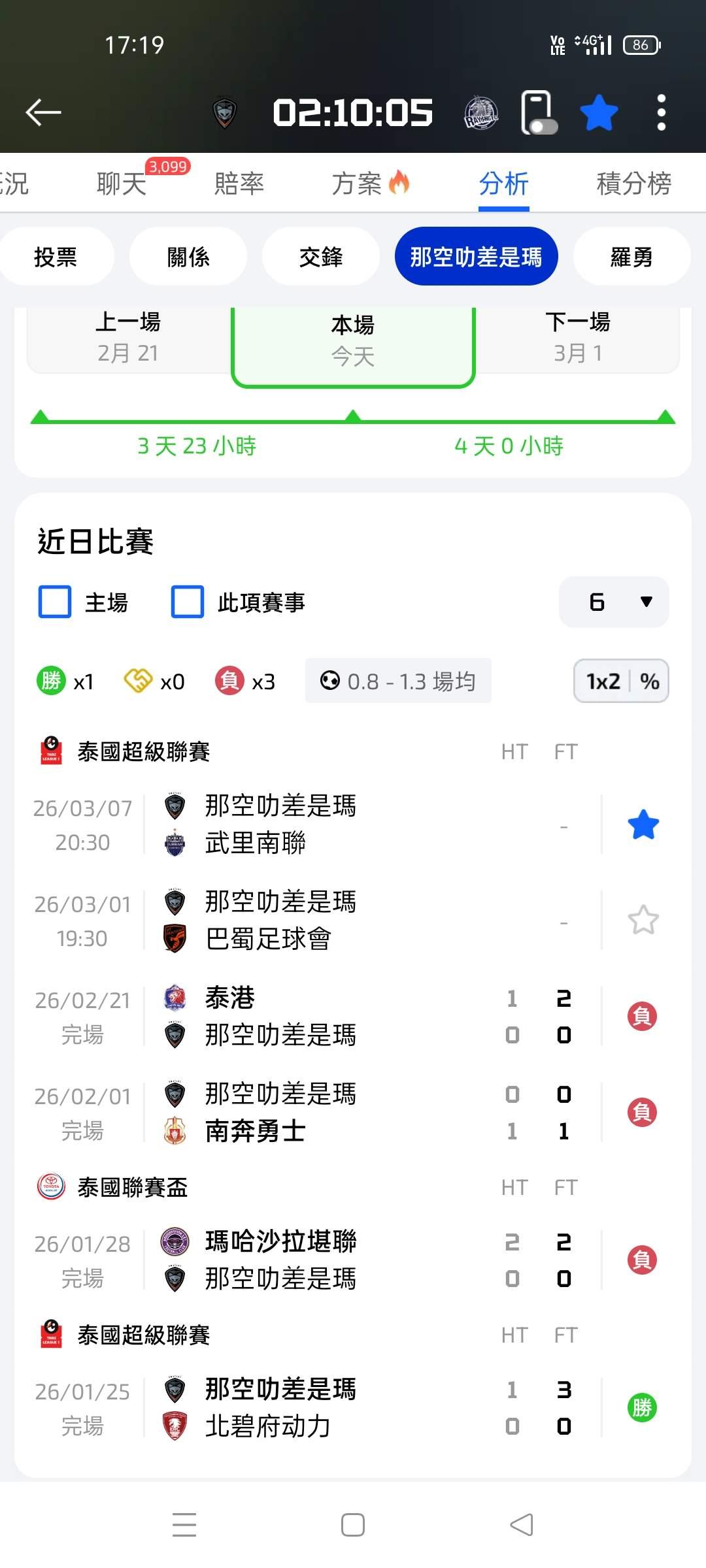Unfavorite the 那空叻差是瑪 vs 武里南聯 match
The width and height of the screenshot is (706, 1568).
coord(643,825)
